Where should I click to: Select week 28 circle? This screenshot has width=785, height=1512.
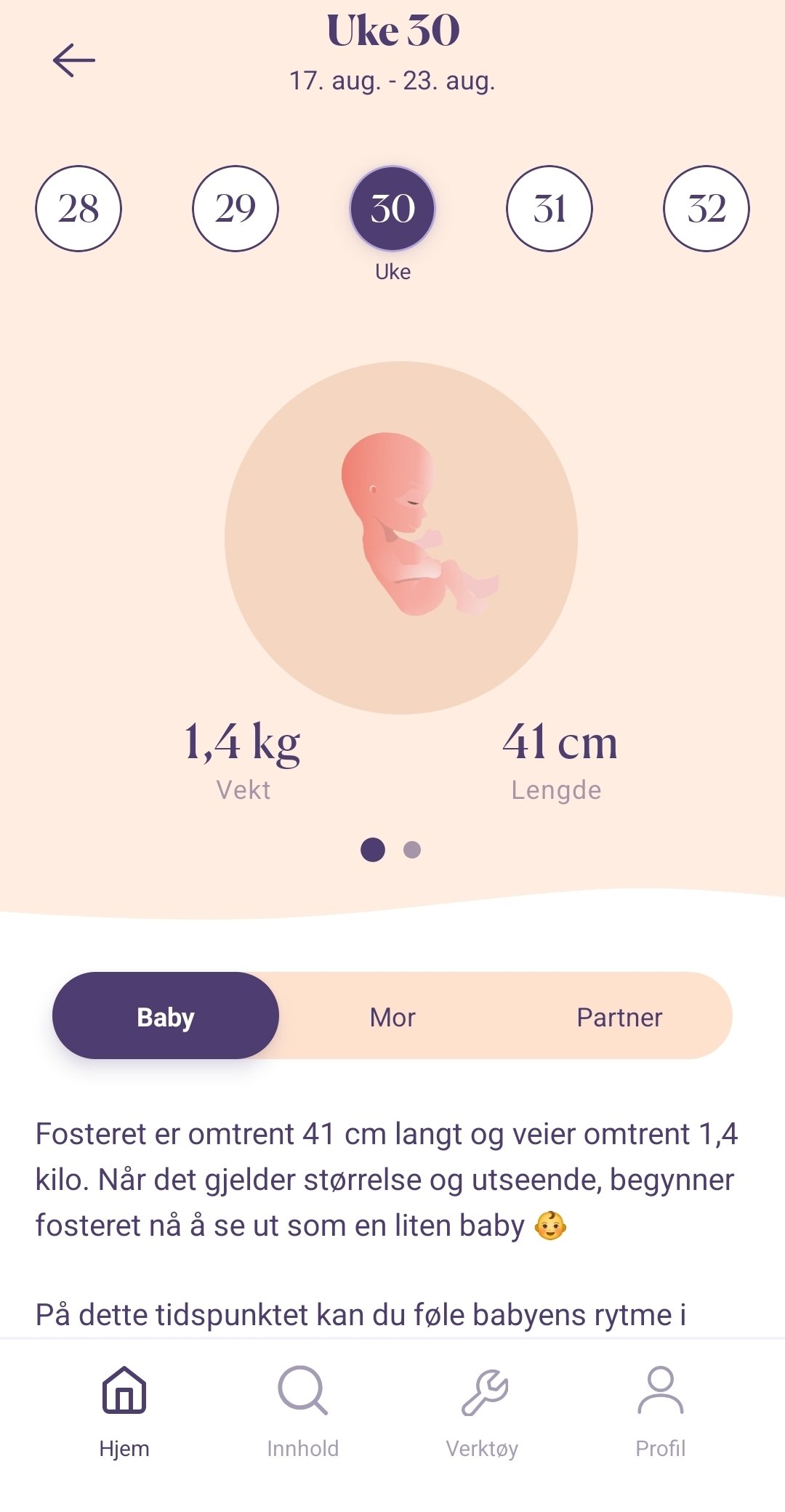[78, 209]
